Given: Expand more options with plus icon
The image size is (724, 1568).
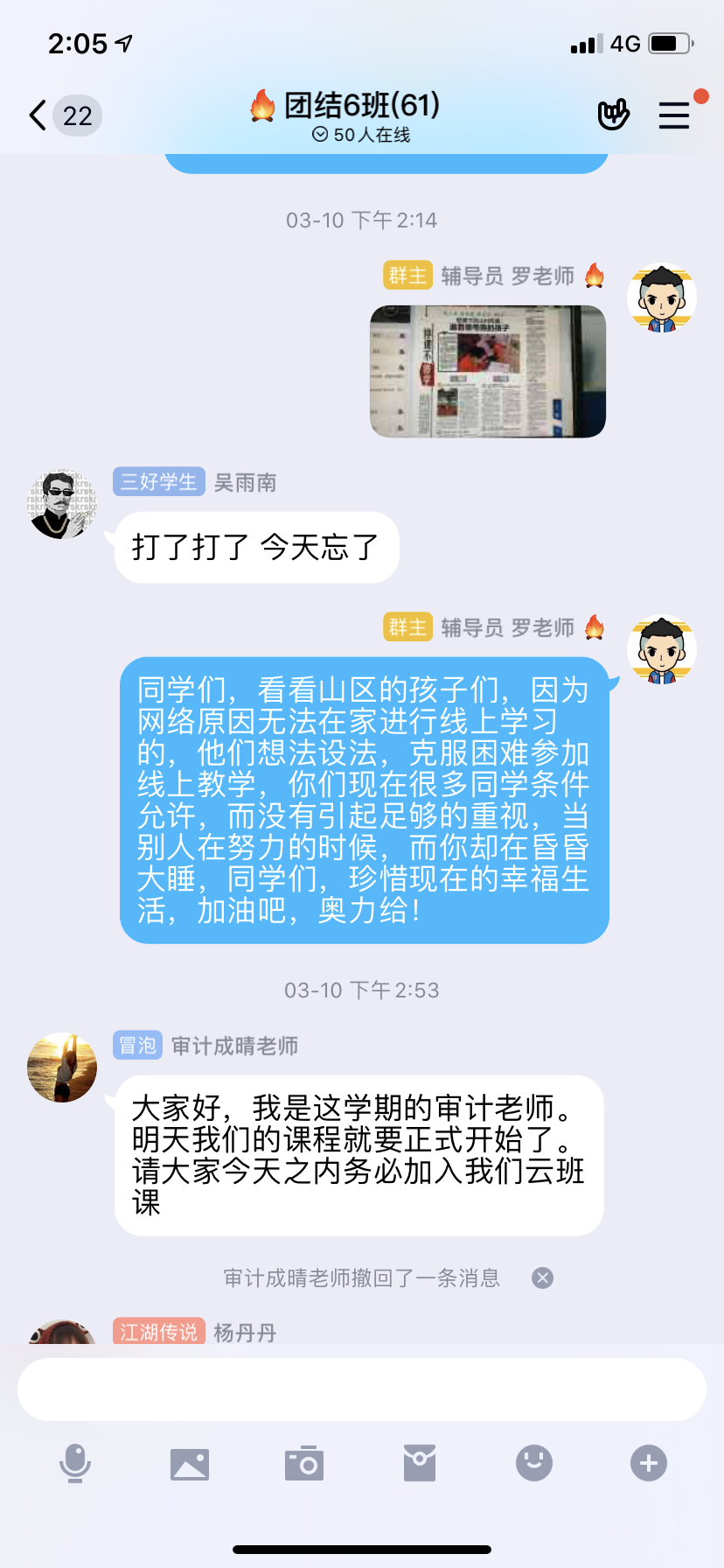Looking at the screenshot, I should (x=649, y=1463).
